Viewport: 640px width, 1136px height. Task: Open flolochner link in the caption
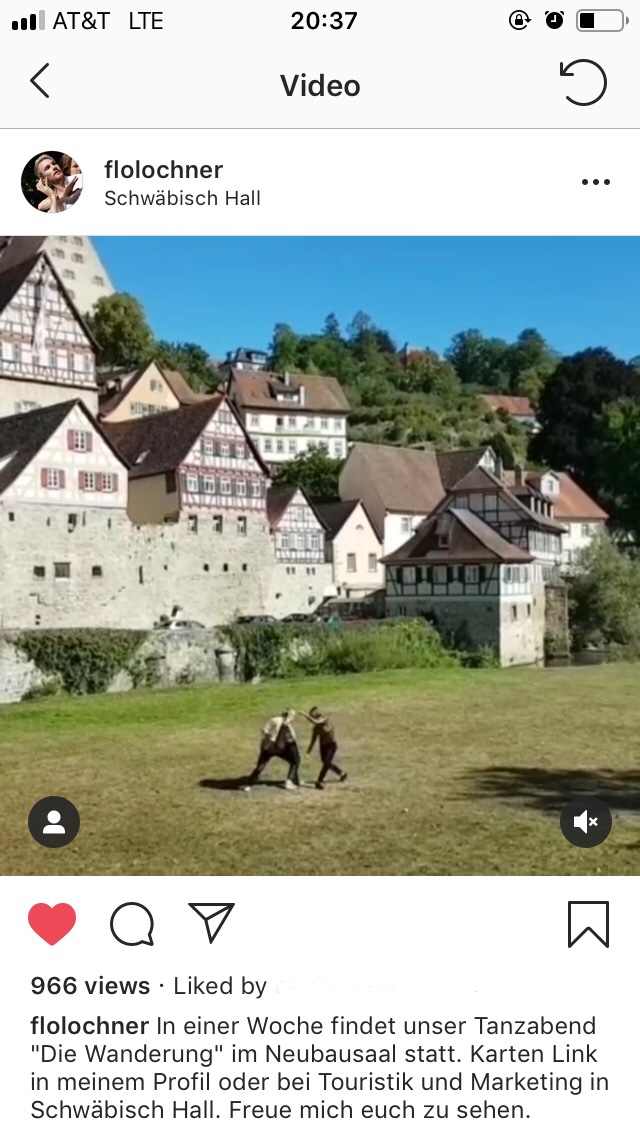[x=89, y=1026]
